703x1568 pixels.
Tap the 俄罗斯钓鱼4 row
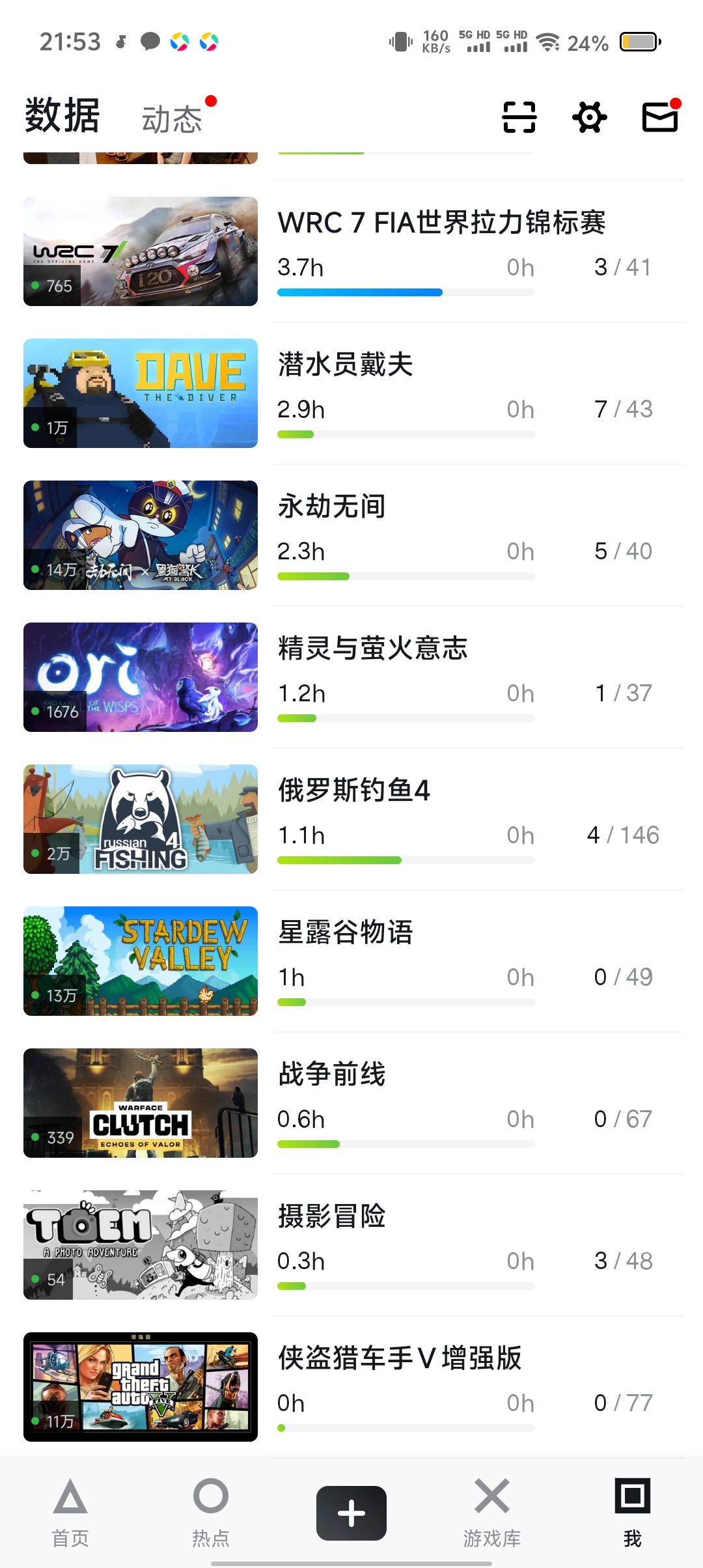(x=354, y=791)
